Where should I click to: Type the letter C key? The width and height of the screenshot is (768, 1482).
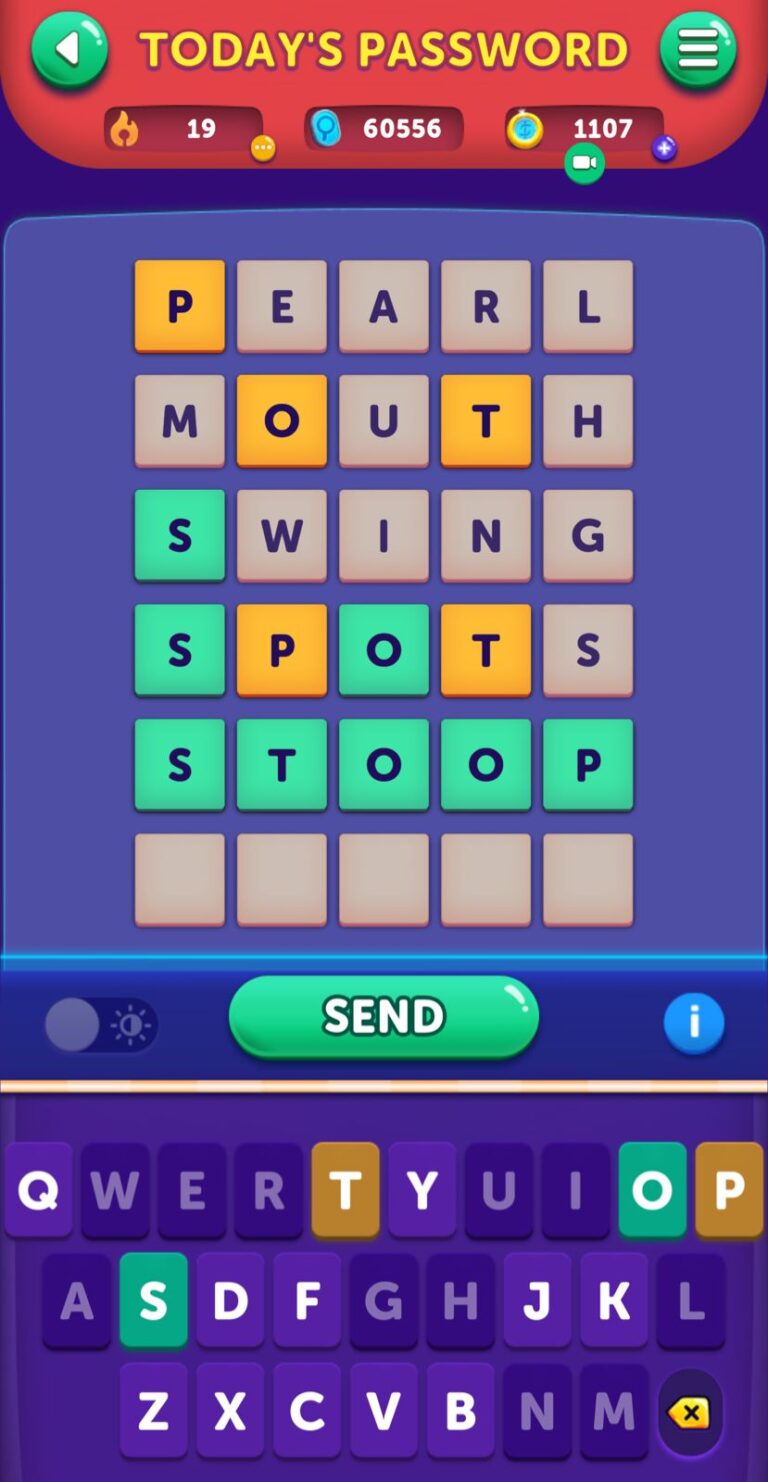307,1410
